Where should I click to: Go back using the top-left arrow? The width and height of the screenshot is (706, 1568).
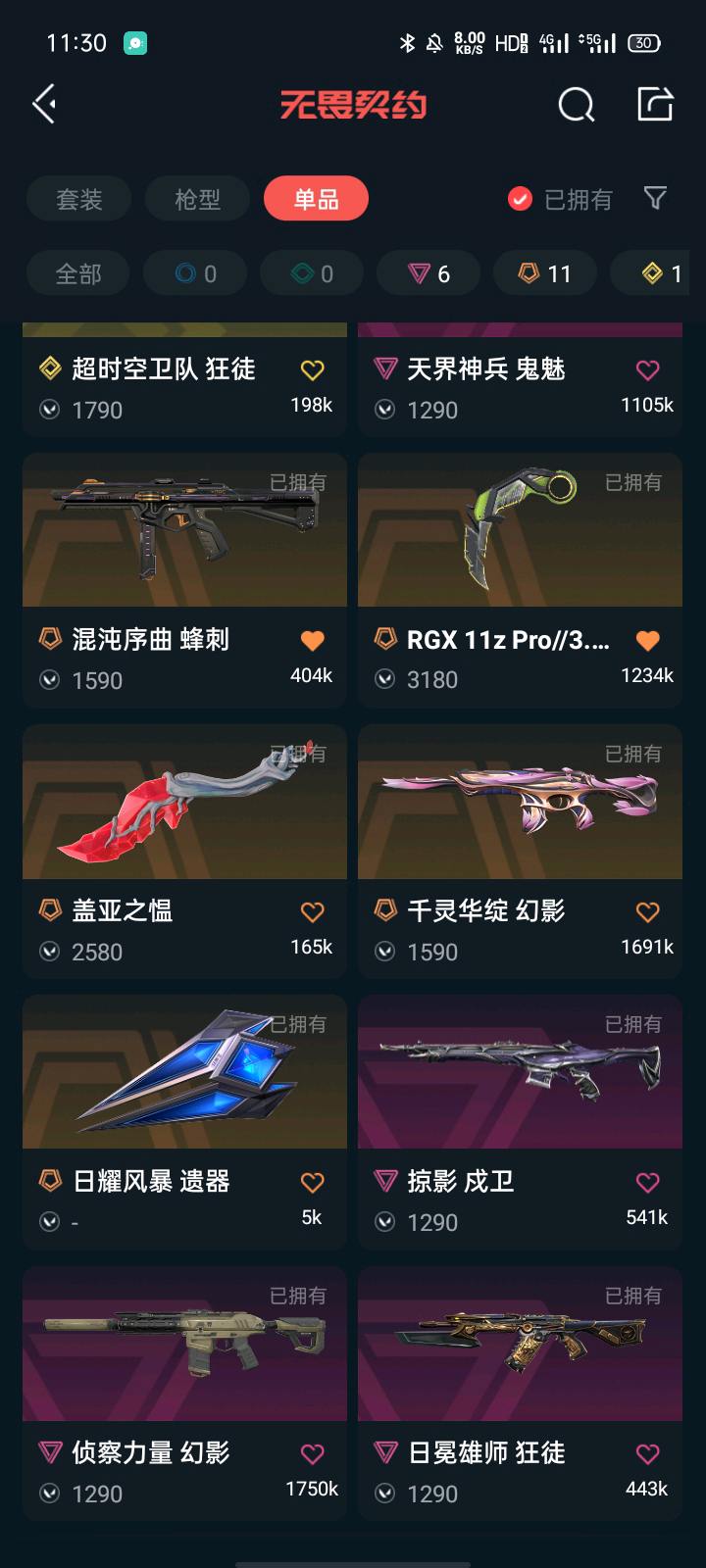[x=44, y=104]
